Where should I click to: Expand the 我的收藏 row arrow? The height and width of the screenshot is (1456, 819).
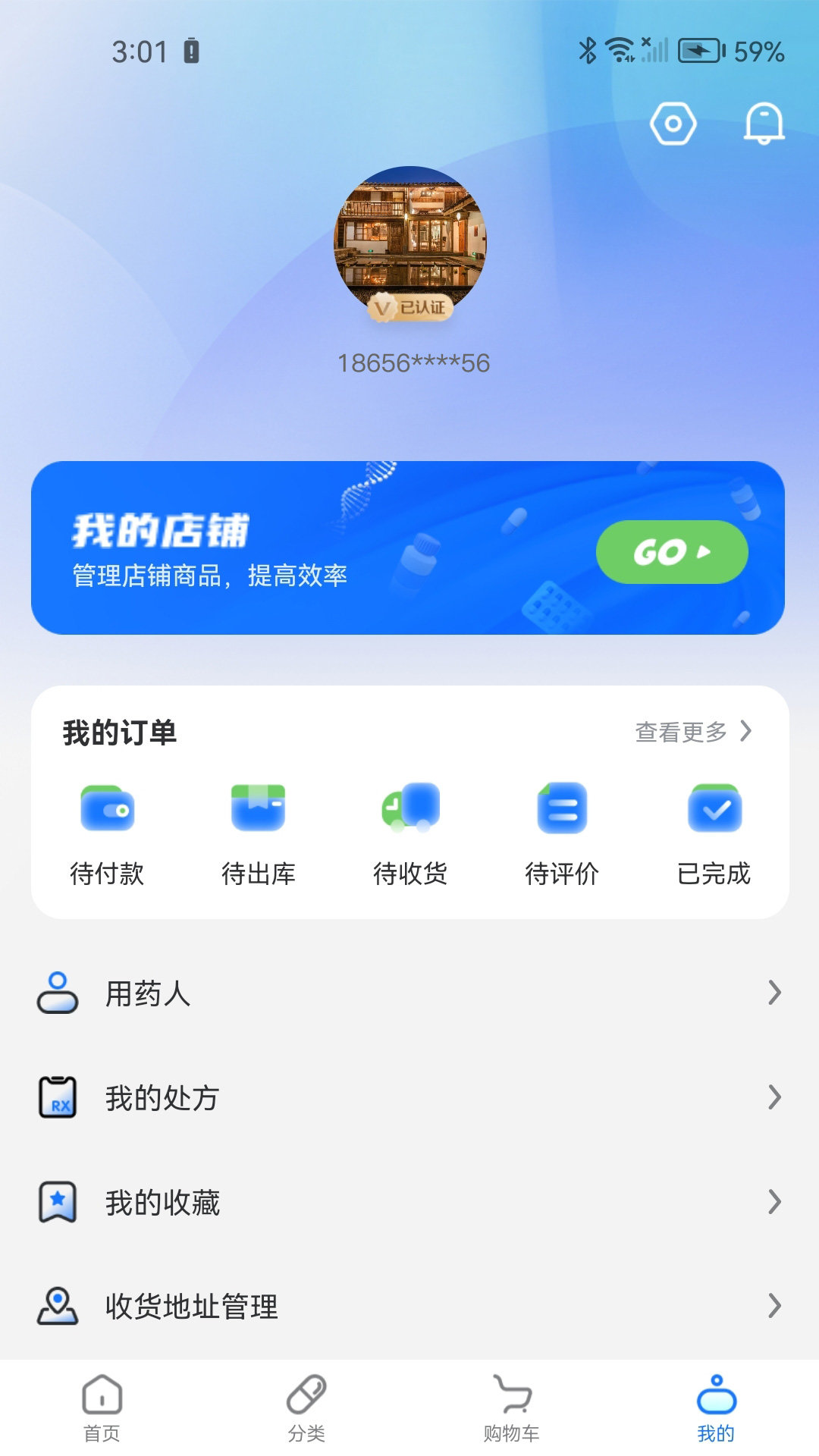774,1201
